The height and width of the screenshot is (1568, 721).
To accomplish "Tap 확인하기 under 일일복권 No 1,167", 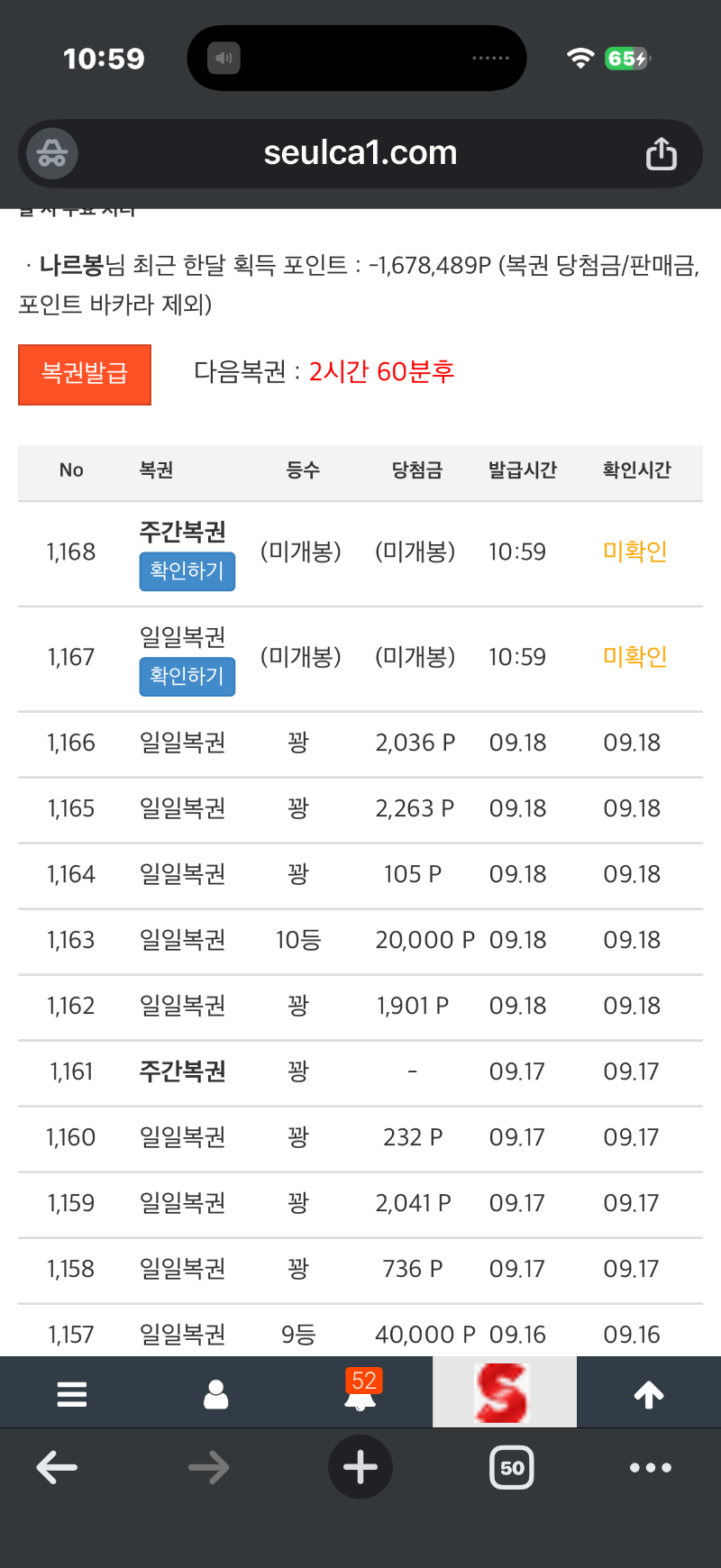I will (187, 677).
